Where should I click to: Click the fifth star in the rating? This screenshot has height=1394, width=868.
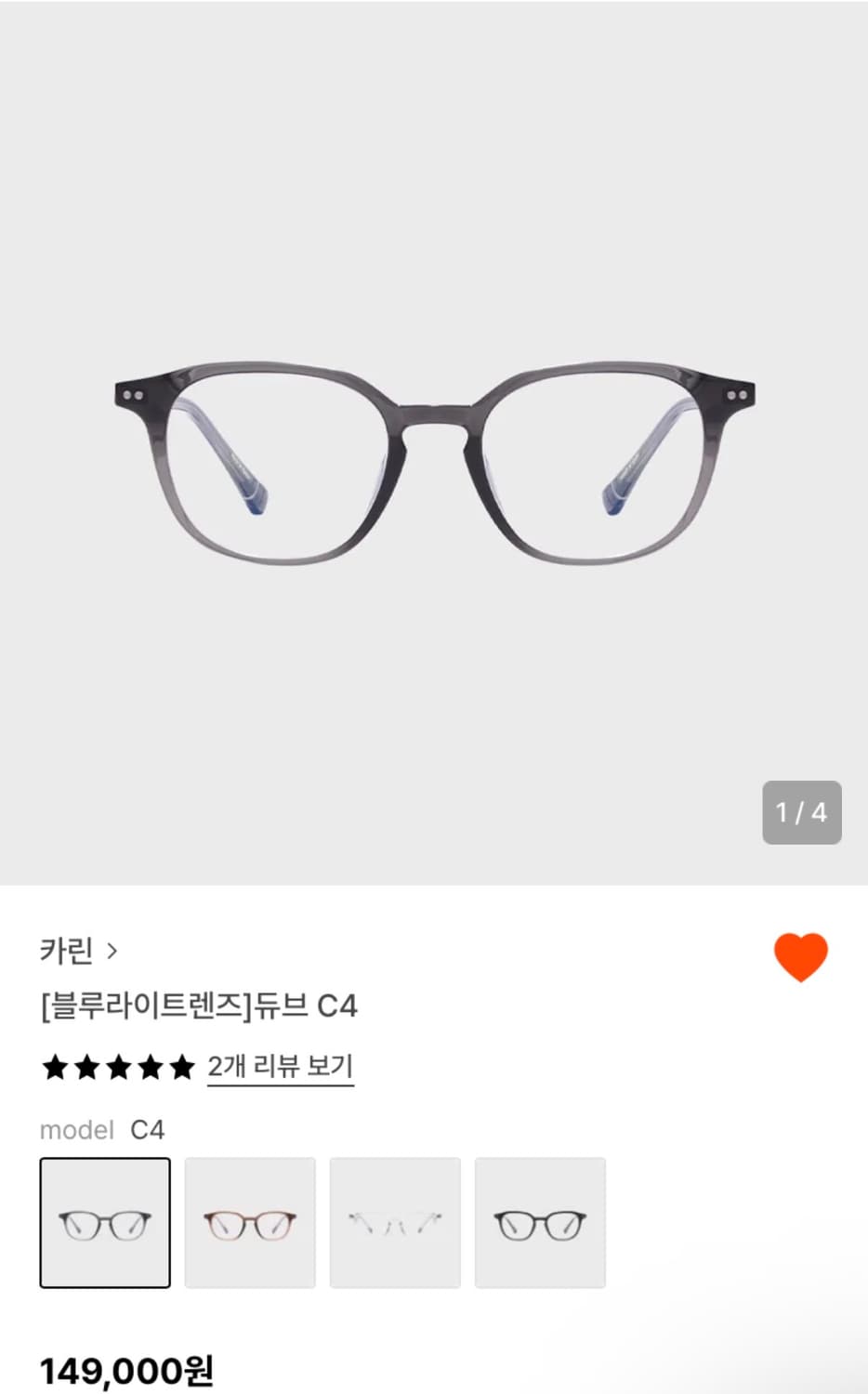click(x=180, y=1068)
